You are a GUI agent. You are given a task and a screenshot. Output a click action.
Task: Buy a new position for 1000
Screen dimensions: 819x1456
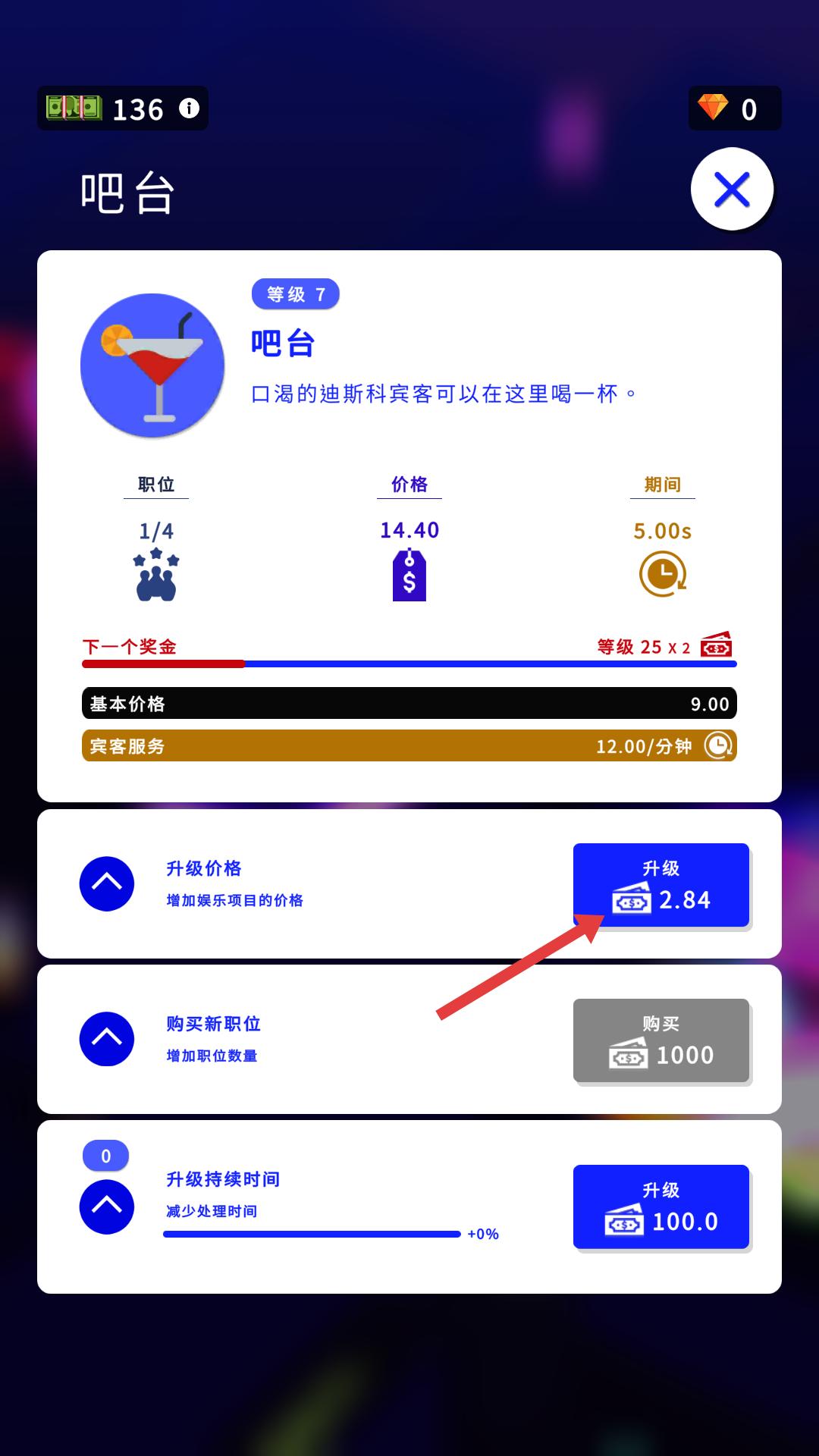pos(661,1040)
